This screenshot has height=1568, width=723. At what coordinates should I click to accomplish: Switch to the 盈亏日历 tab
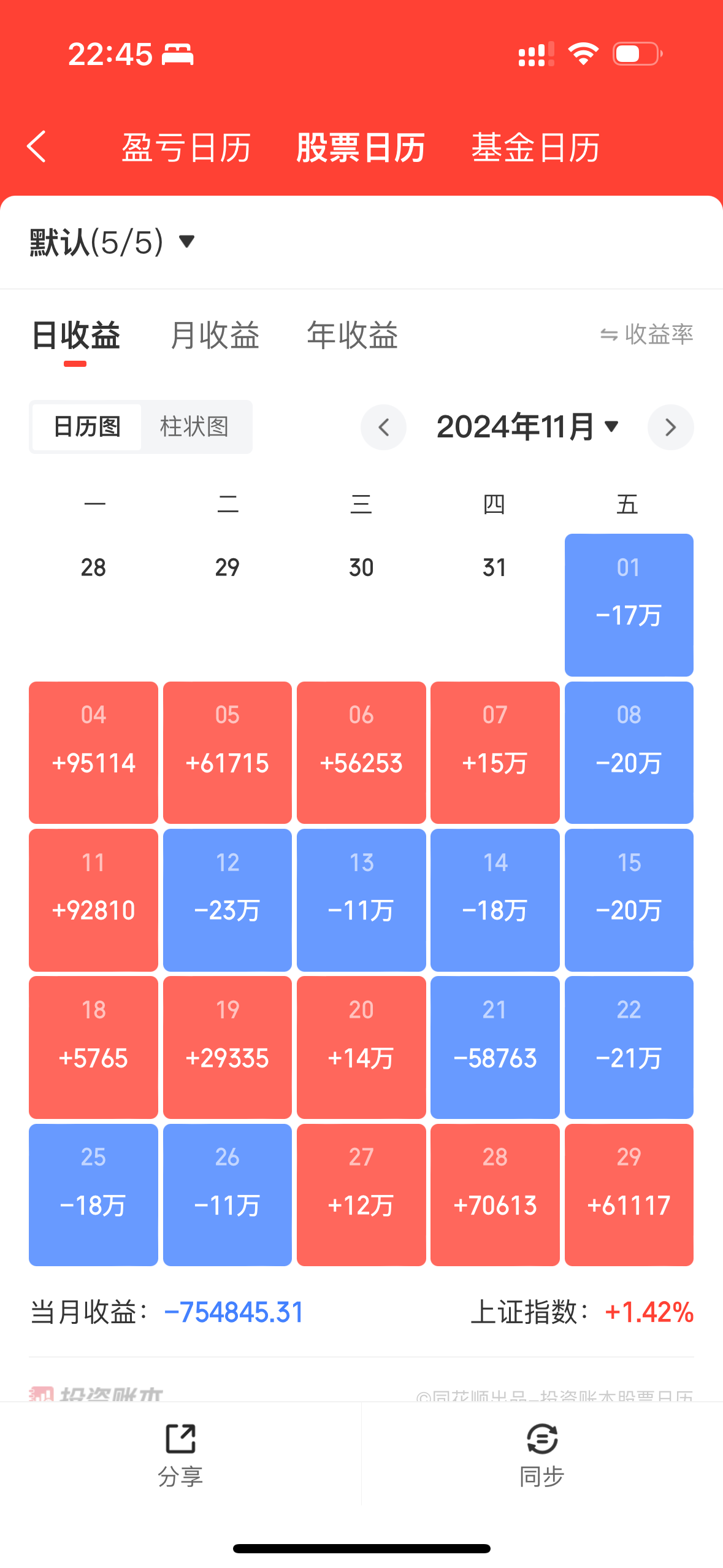186,148
